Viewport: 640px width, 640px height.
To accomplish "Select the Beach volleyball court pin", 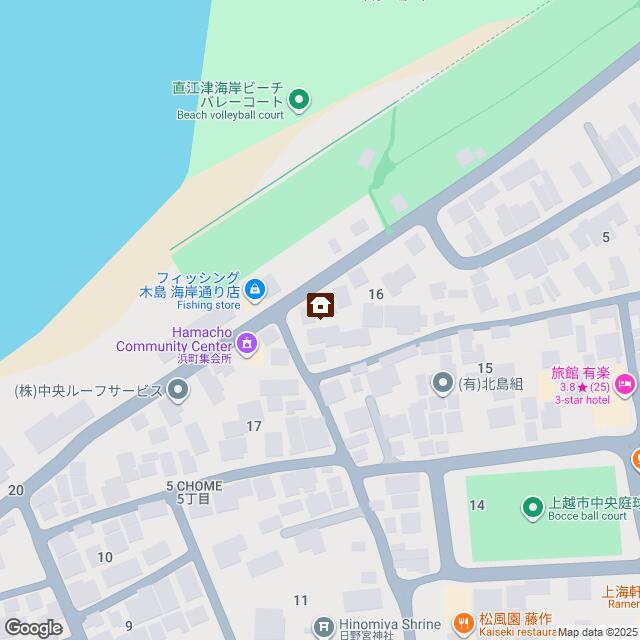I will (x=298, y=99).
